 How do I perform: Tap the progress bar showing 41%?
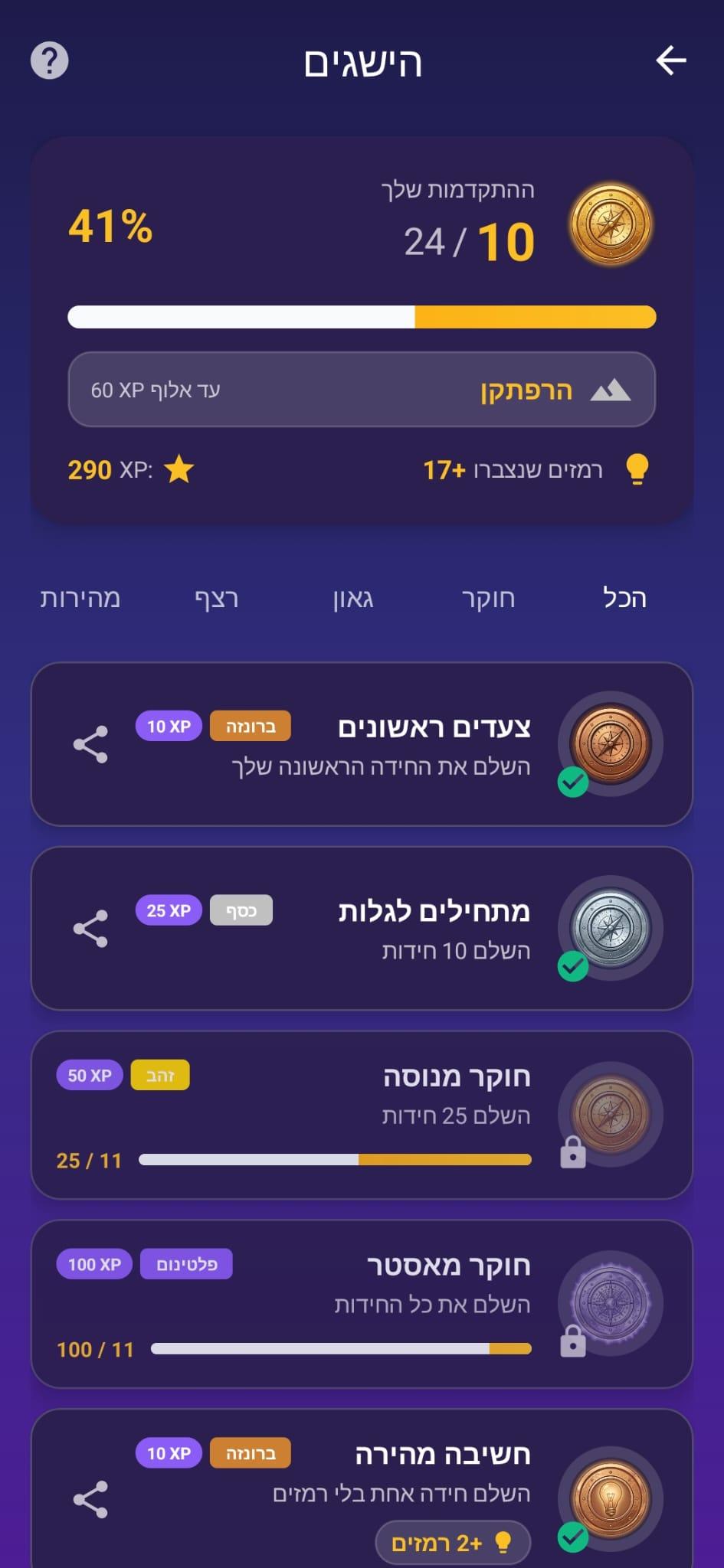click(362, 316)
